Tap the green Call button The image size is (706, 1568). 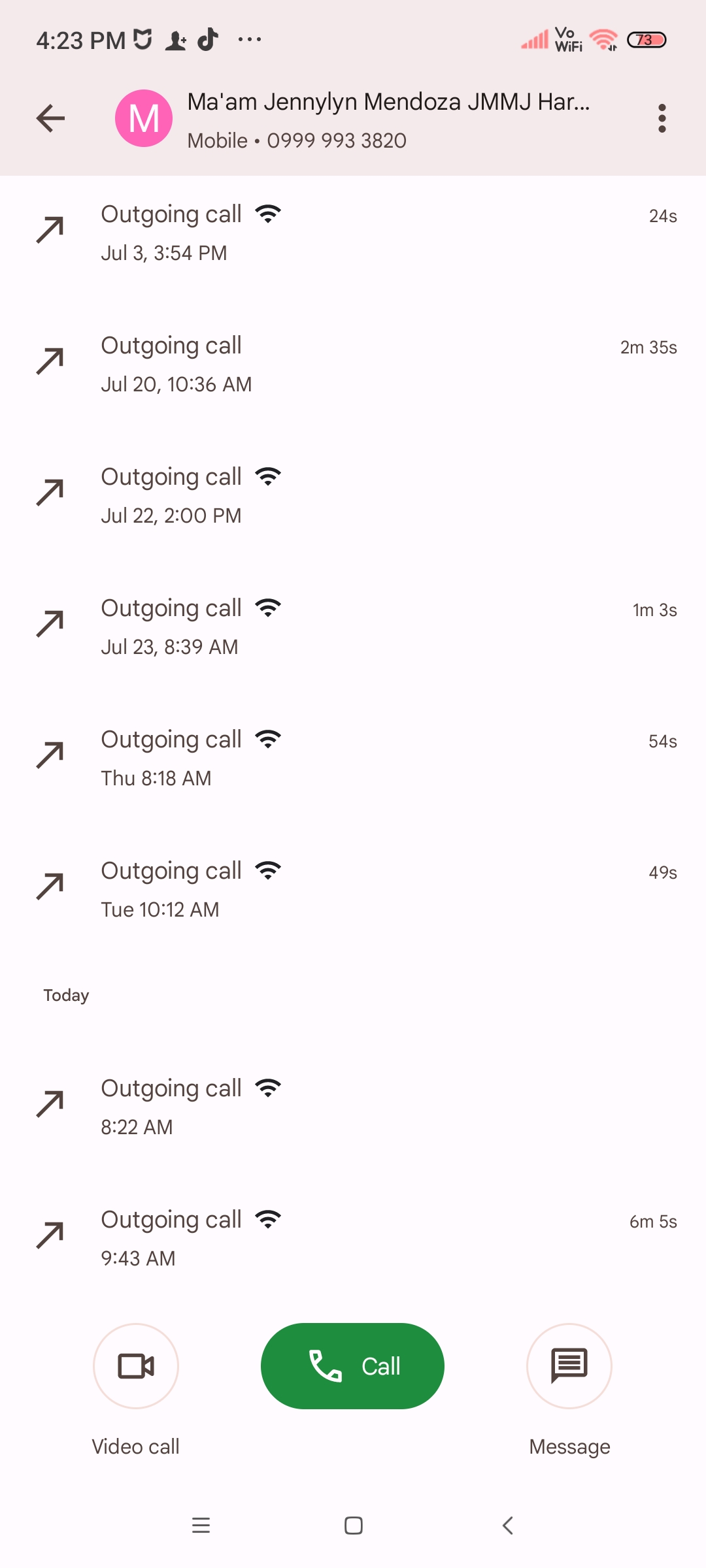[x=352, y=1365]
